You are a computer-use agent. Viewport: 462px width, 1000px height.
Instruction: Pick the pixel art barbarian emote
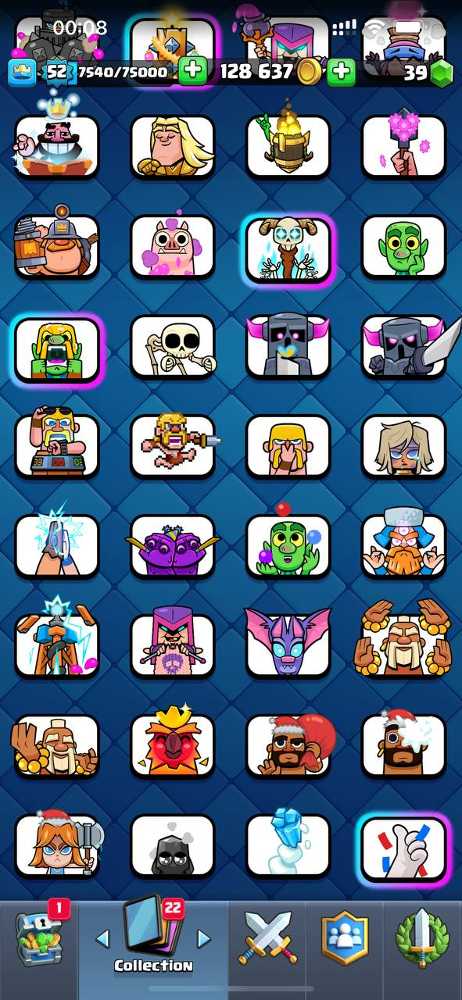(173, 446)
